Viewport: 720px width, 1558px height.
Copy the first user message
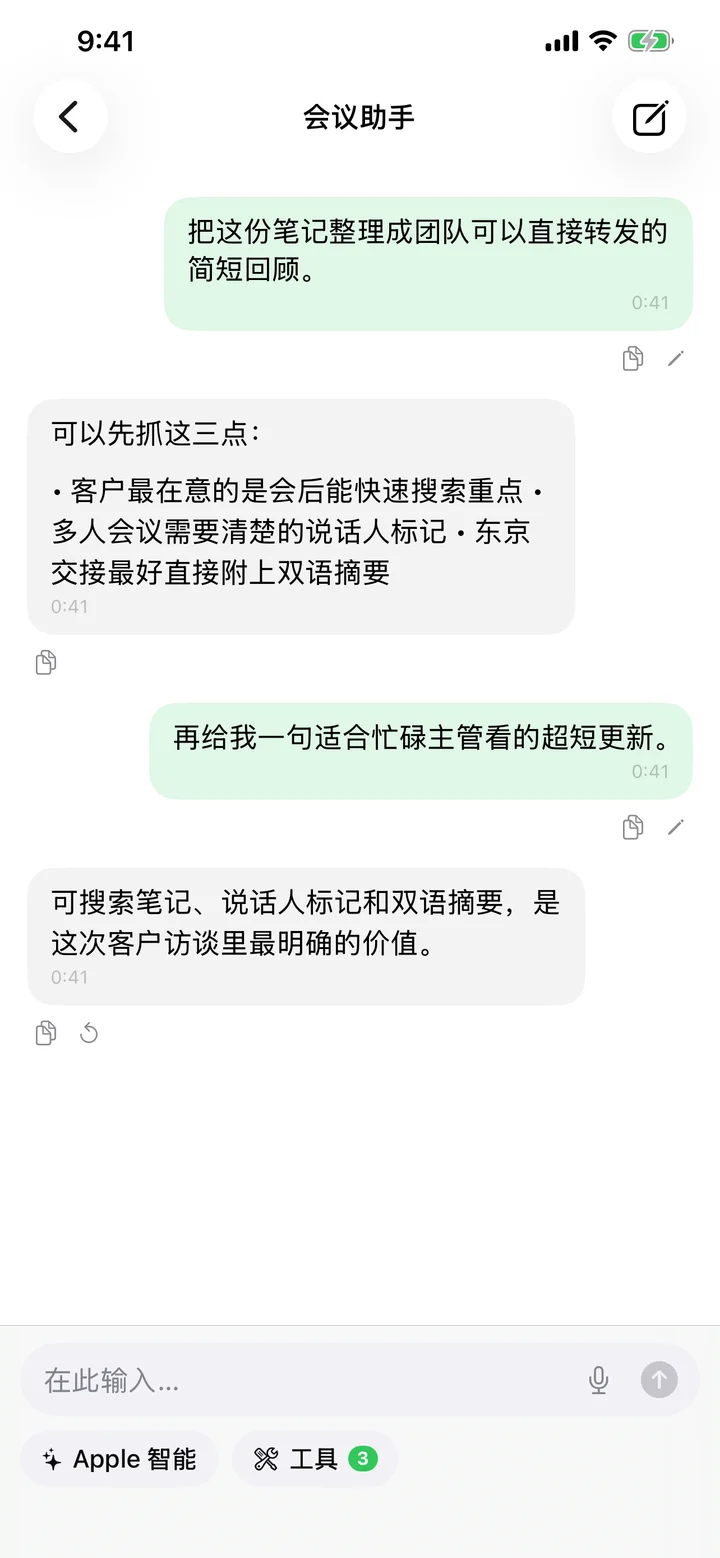pyautogui.click(x=631, y=357)
